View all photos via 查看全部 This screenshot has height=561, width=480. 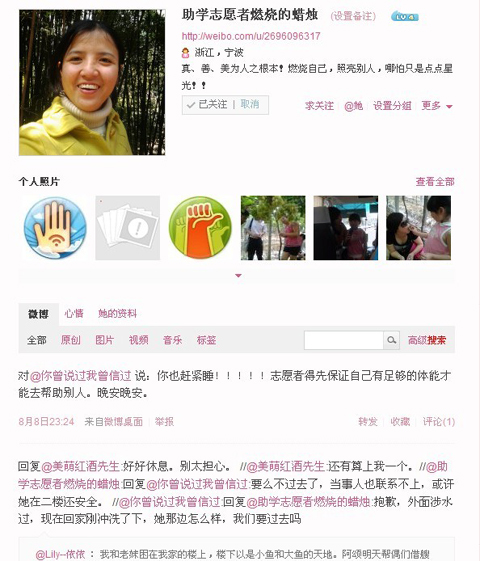pos(435,182)
